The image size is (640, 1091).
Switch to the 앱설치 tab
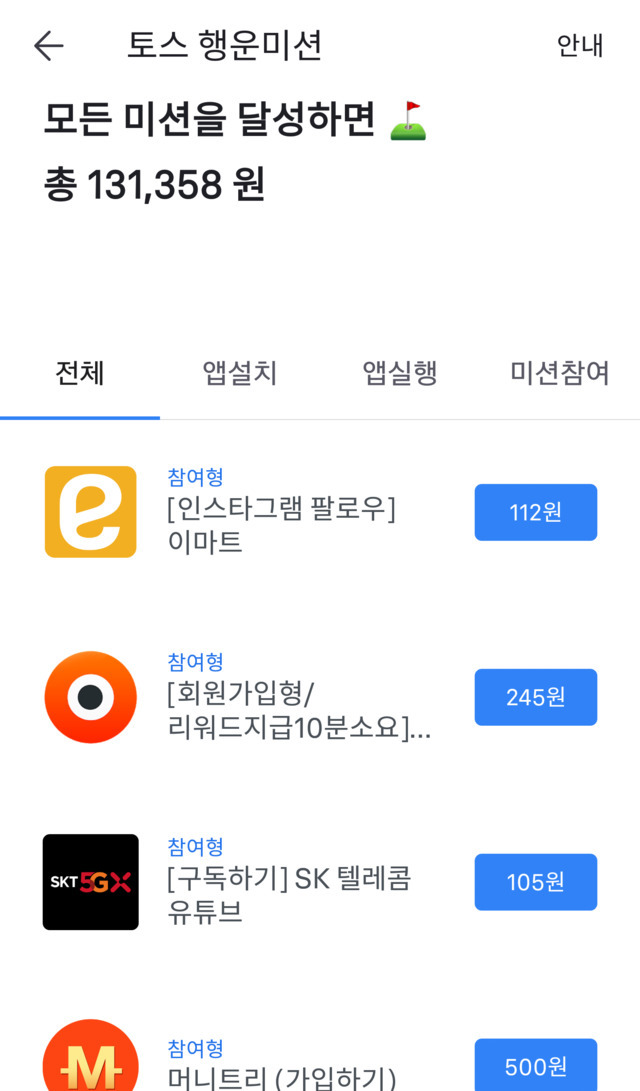click(x=240, y=374)
